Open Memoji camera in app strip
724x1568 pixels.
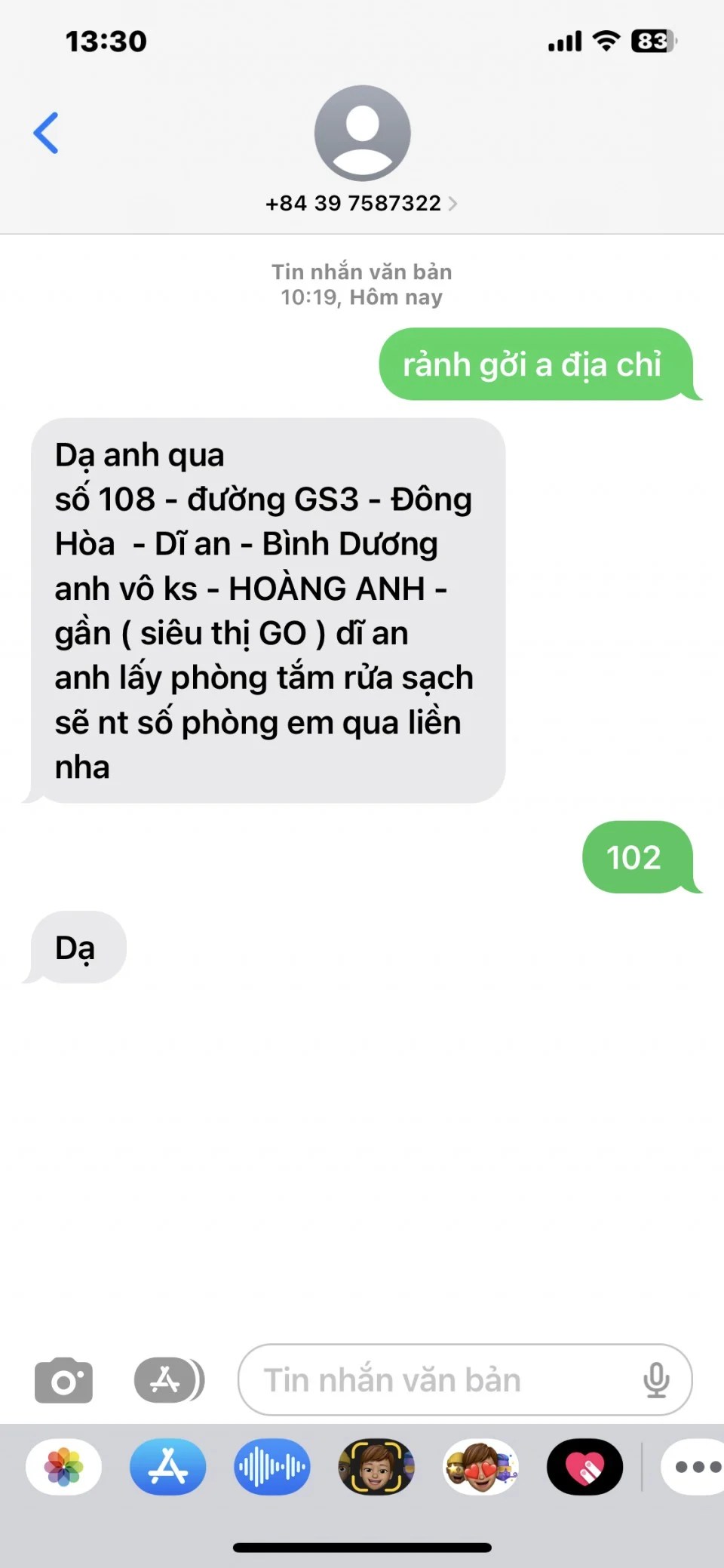pos(376,1467)
